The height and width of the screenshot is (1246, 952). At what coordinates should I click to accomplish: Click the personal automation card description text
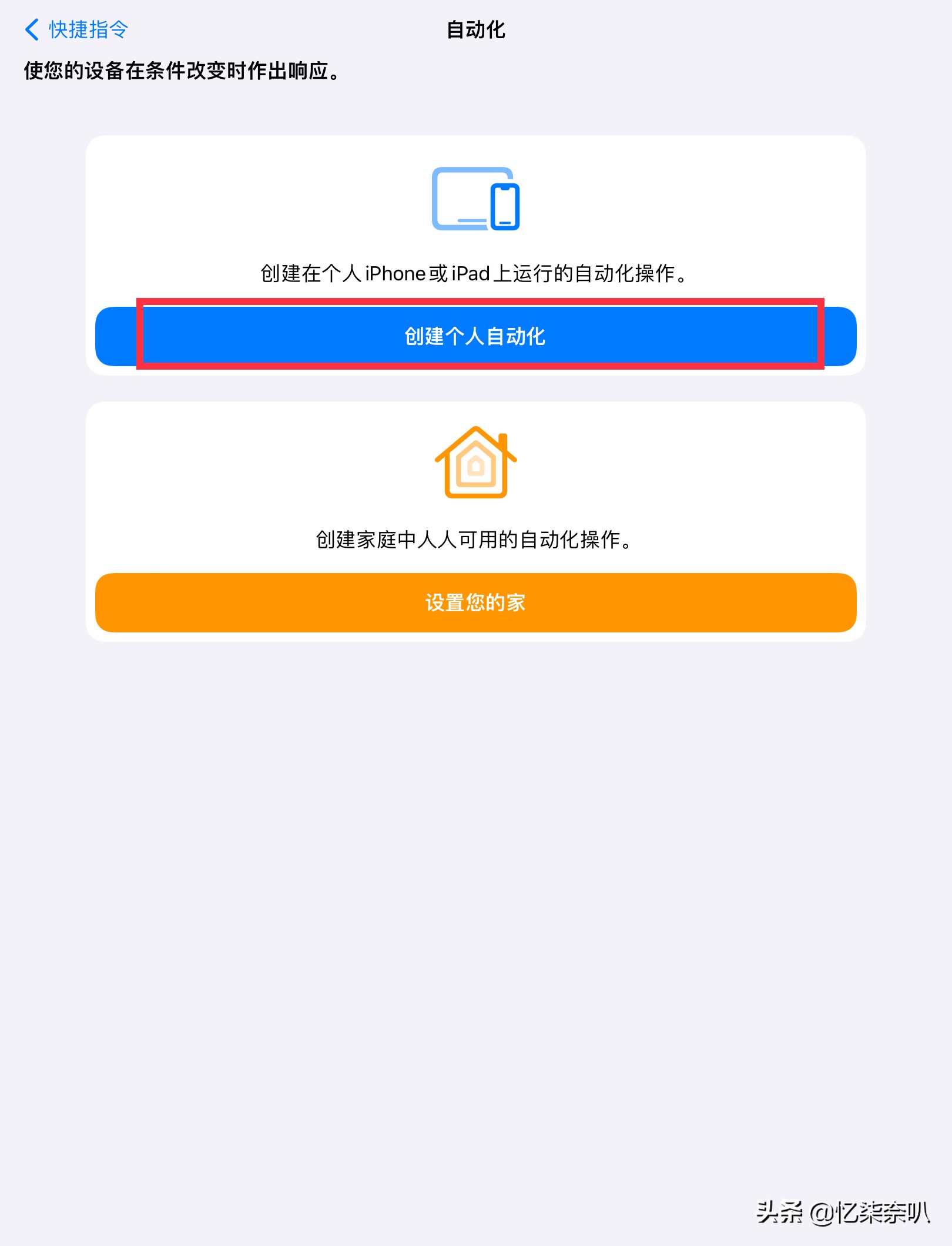point(475,273)
